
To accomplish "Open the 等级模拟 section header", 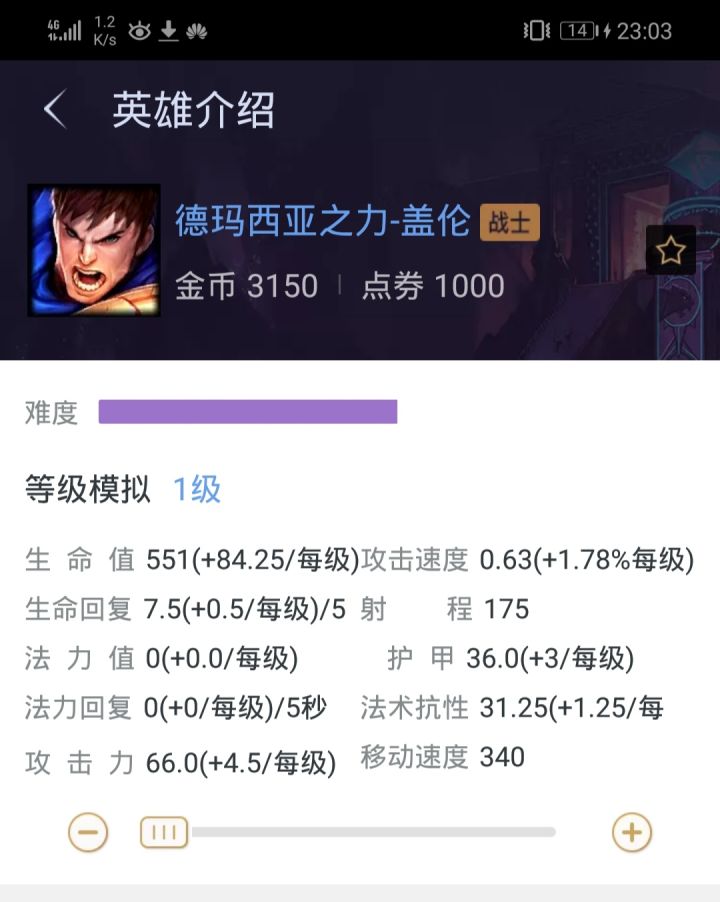I will (85, 491).
